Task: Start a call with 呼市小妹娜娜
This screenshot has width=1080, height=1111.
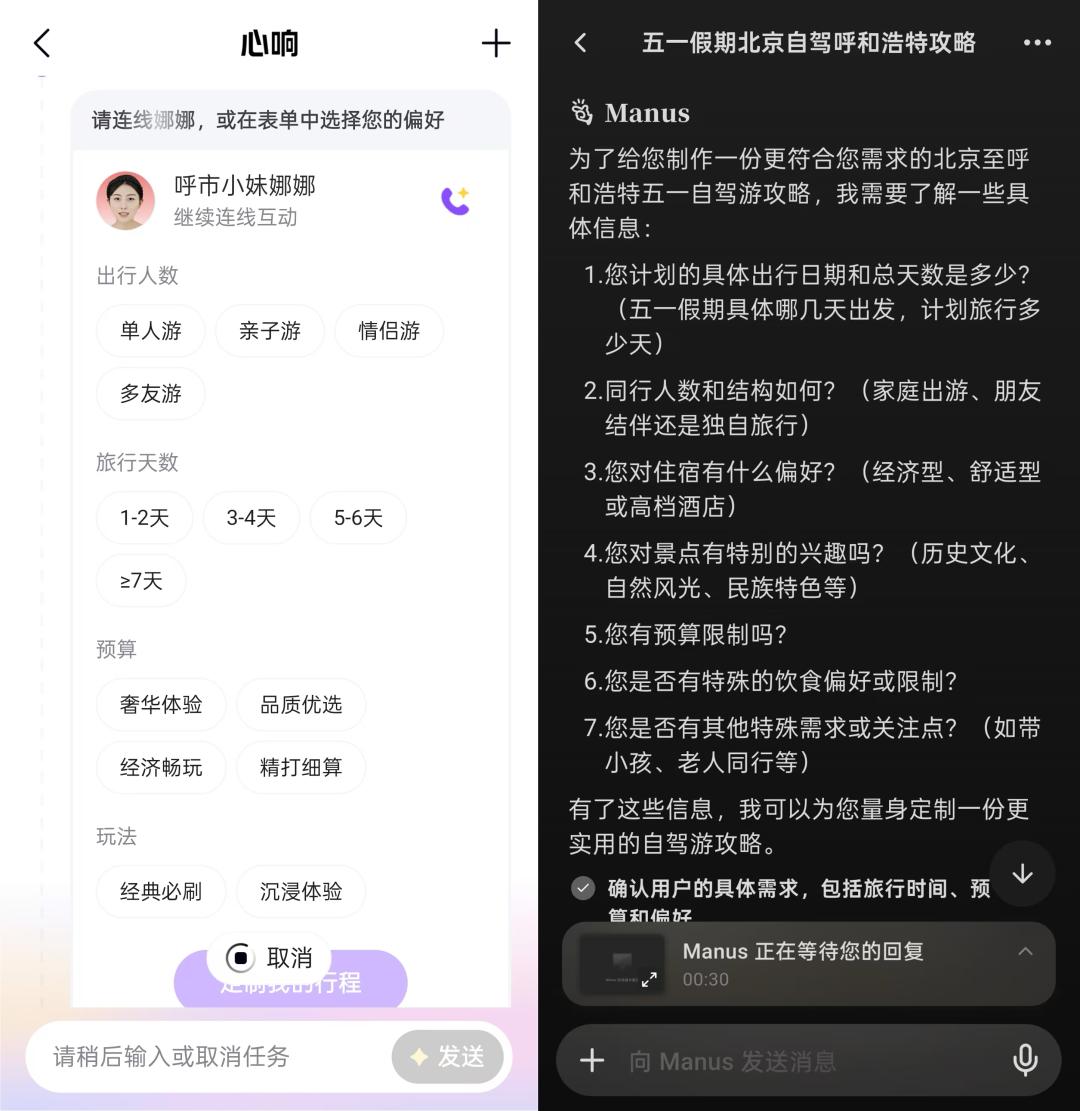Action: click(455, 201)
